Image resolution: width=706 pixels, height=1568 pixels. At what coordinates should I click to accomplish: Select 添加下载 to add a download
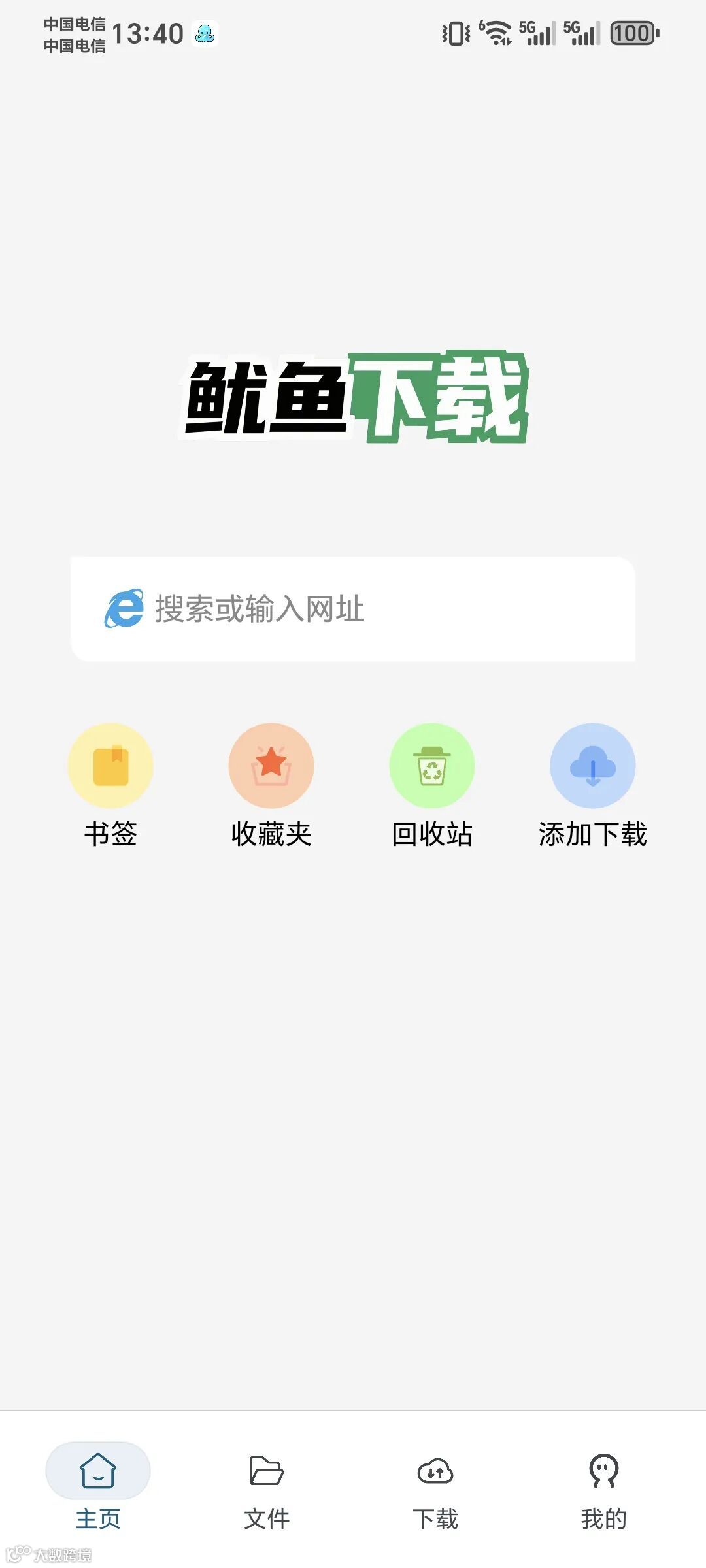(x=593, y=785)
